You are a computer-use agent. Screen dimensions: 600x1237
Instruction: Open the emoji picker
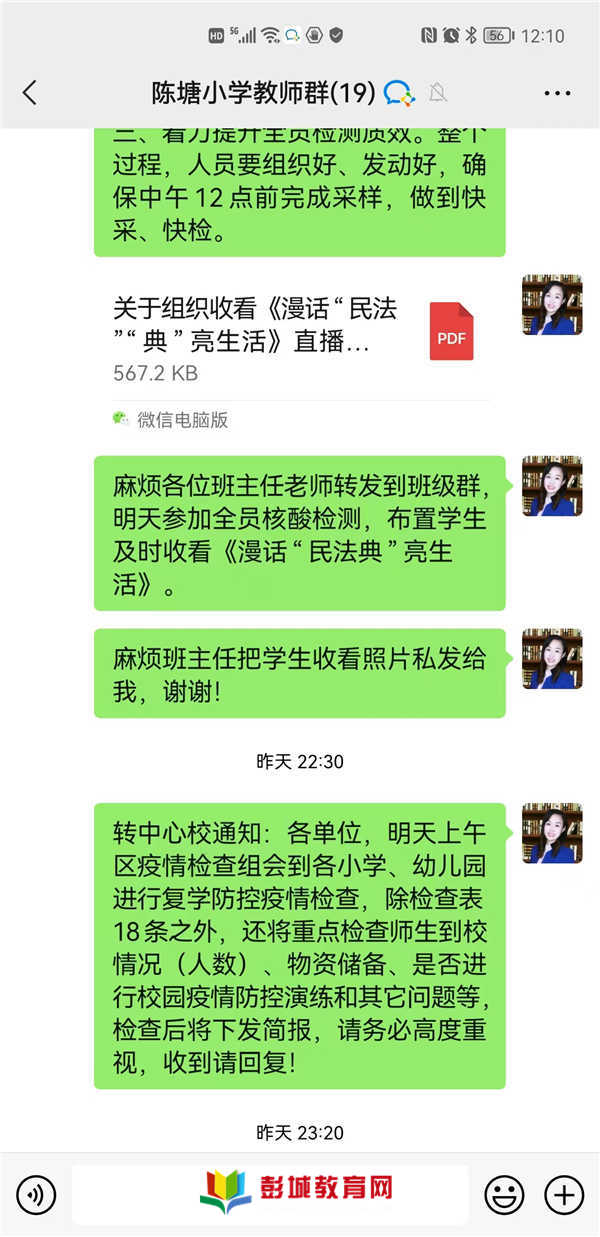coord(504,1194)
